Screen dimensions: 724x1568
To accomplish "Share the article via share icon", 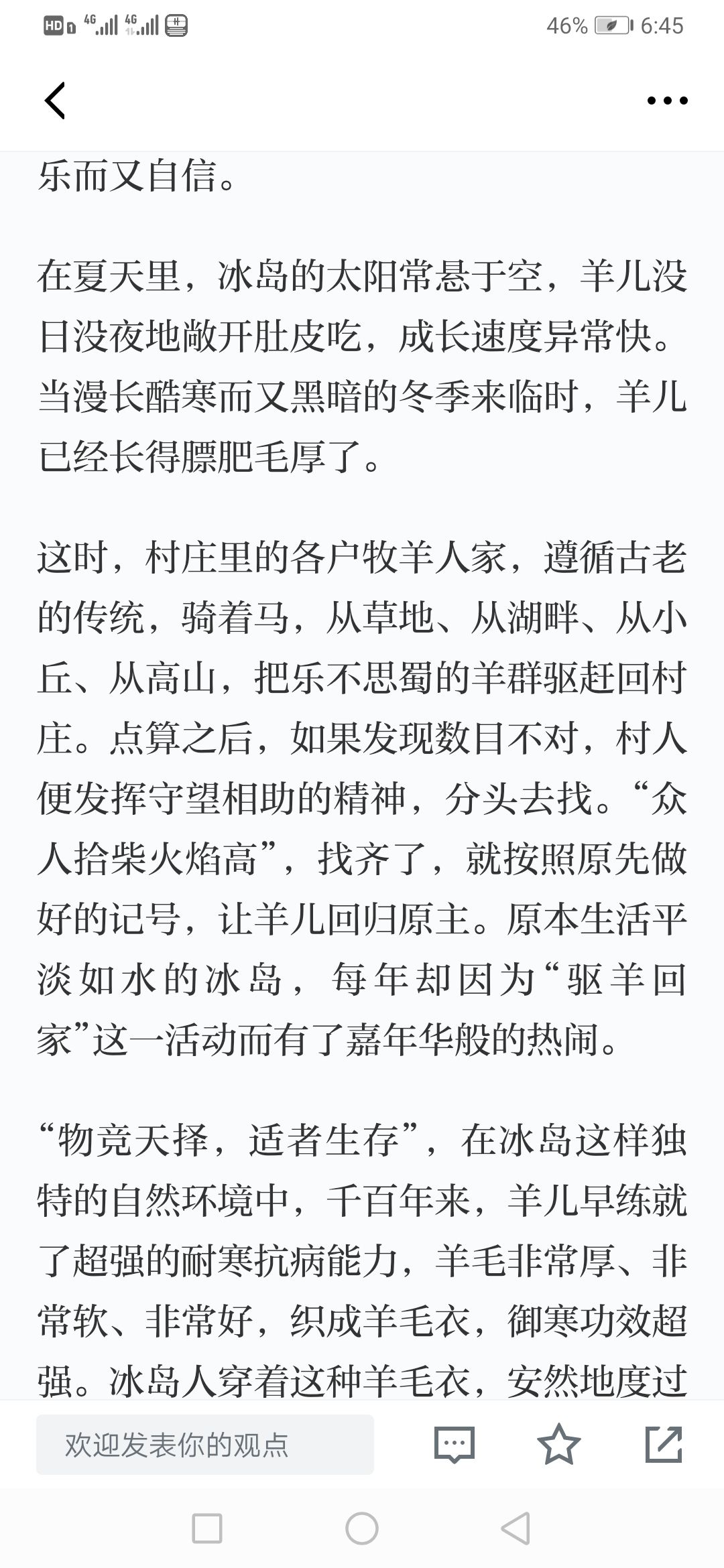I will (x=664, y=1444).
